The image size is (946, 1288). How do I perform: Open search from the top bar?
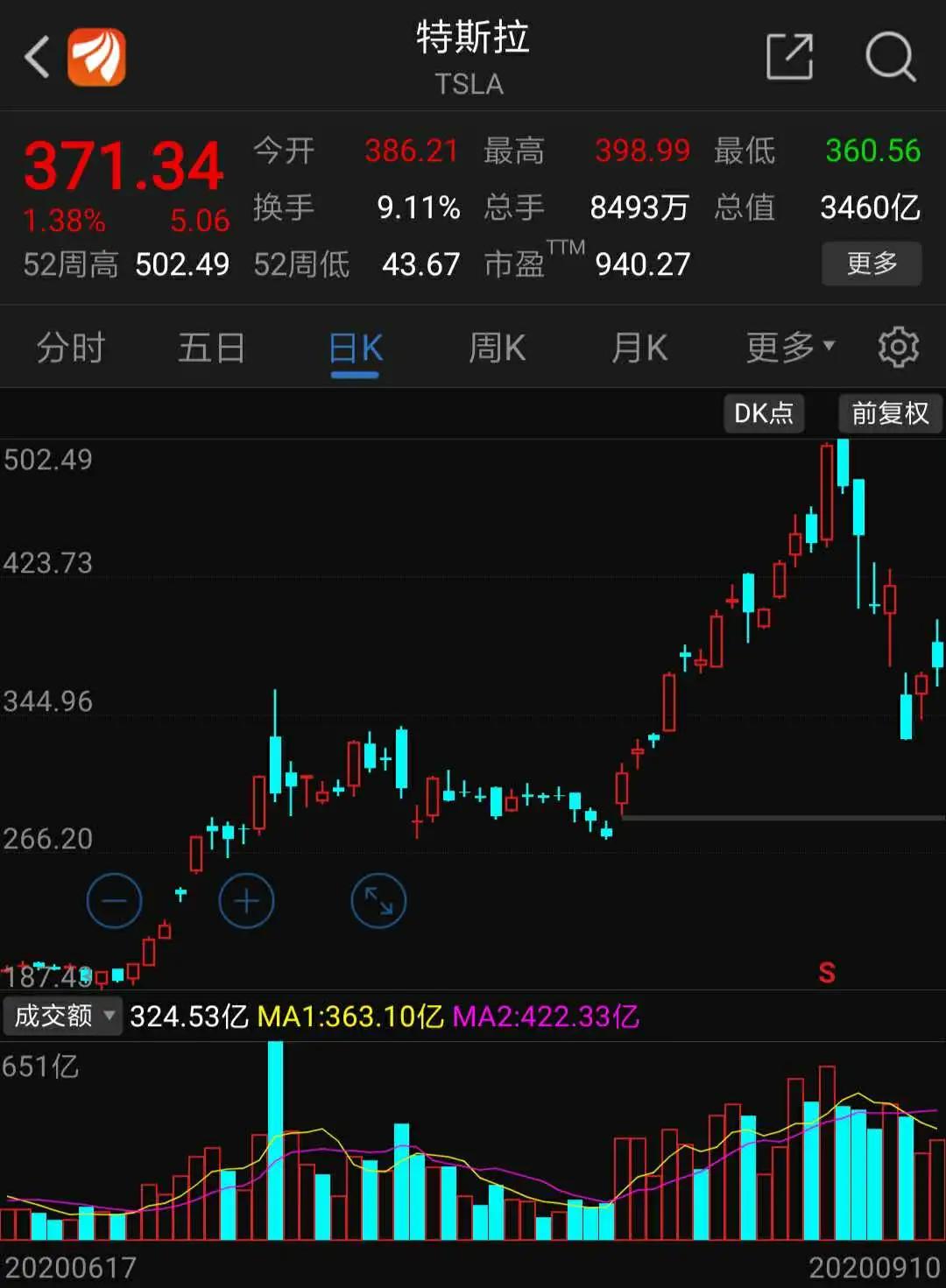[x=891, y=55]
